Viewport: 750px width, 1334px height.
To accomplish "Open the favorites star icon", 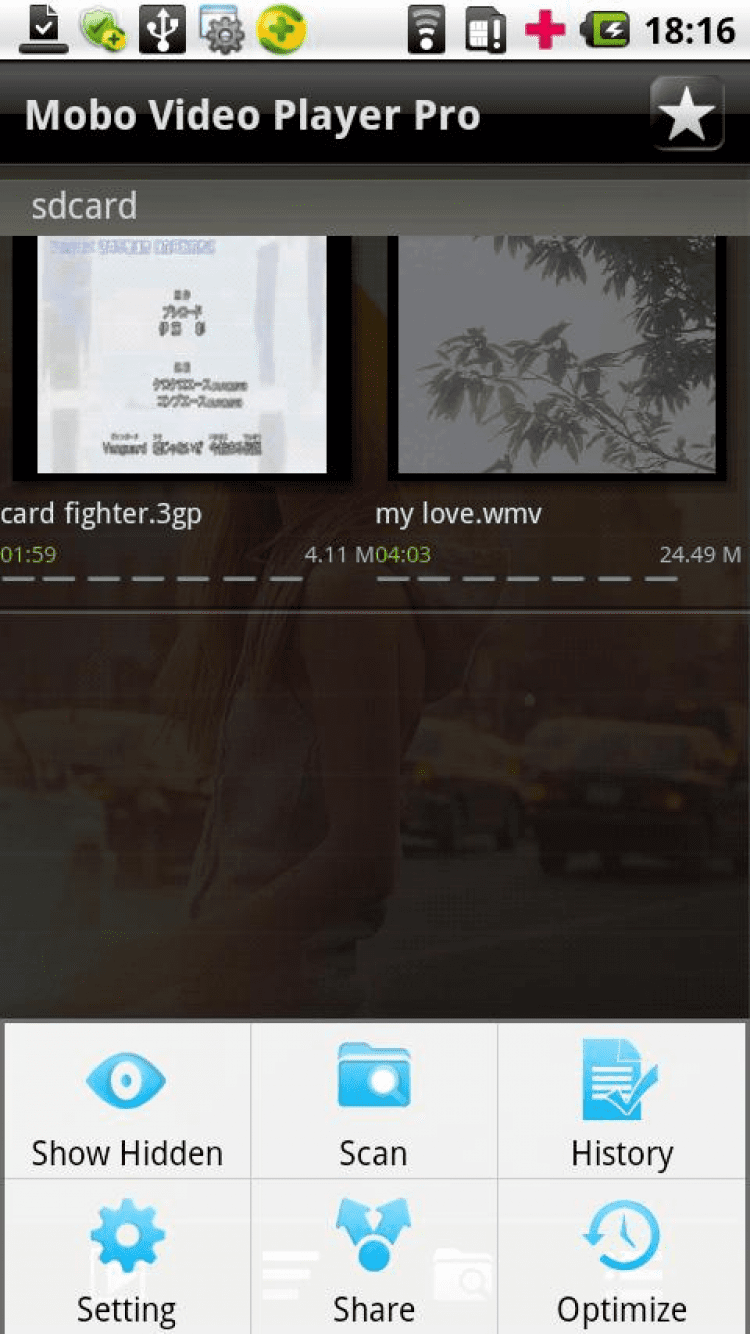I will coord(687,113).
